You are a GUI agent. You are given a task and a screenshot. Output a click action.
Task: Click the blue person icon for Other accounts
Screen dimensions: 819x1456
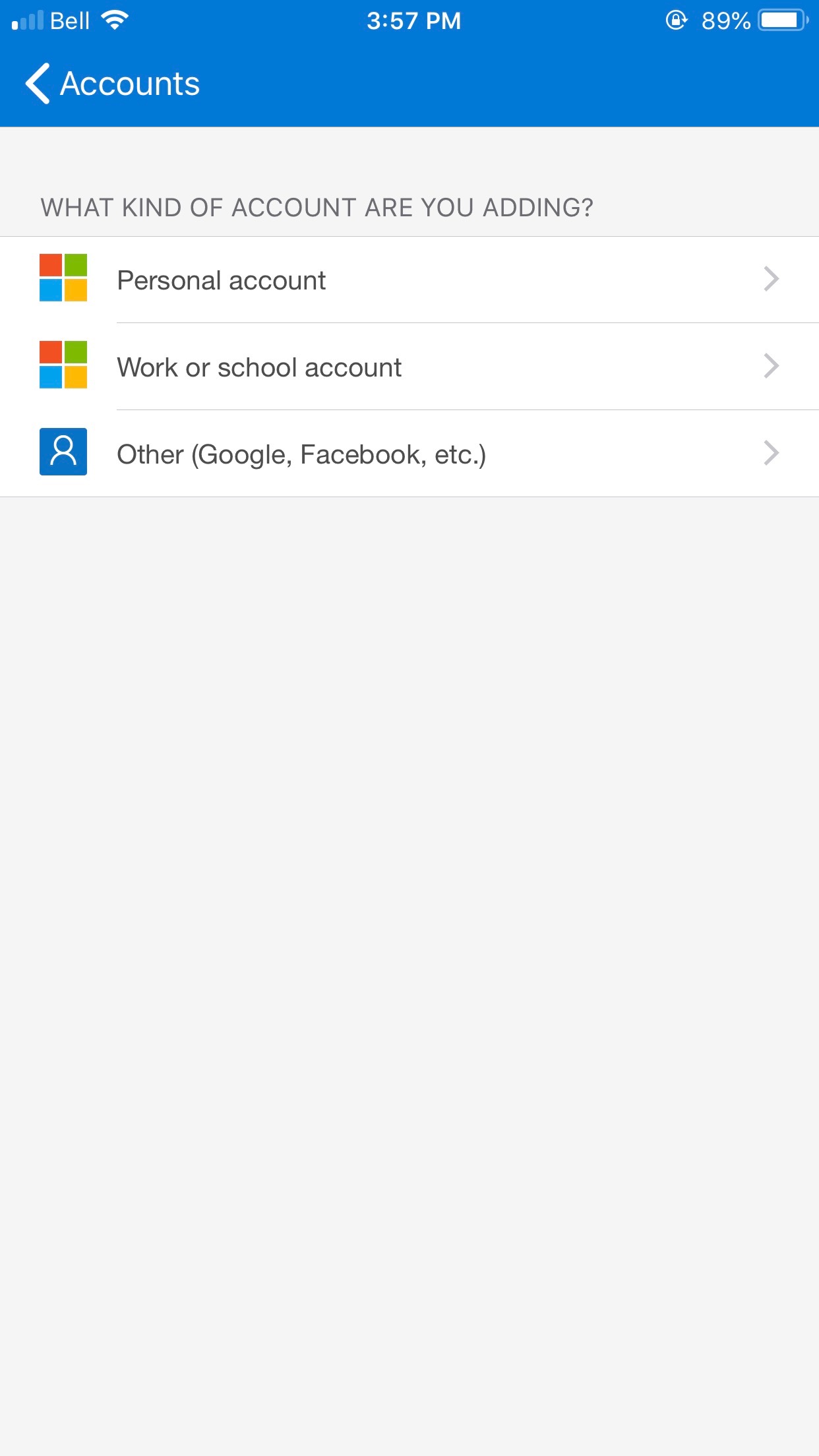63,453
